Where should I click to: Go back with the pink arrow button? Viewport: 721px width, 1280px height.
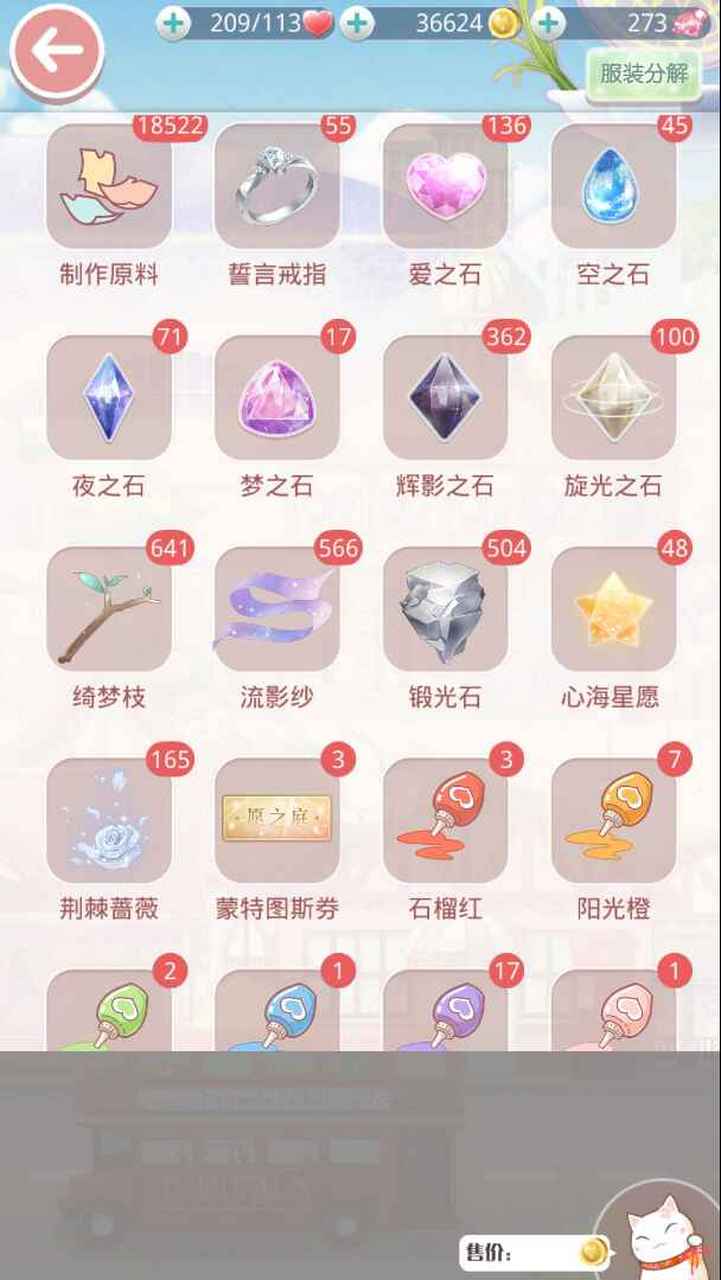pyautogui.click(x=57, y=54)
